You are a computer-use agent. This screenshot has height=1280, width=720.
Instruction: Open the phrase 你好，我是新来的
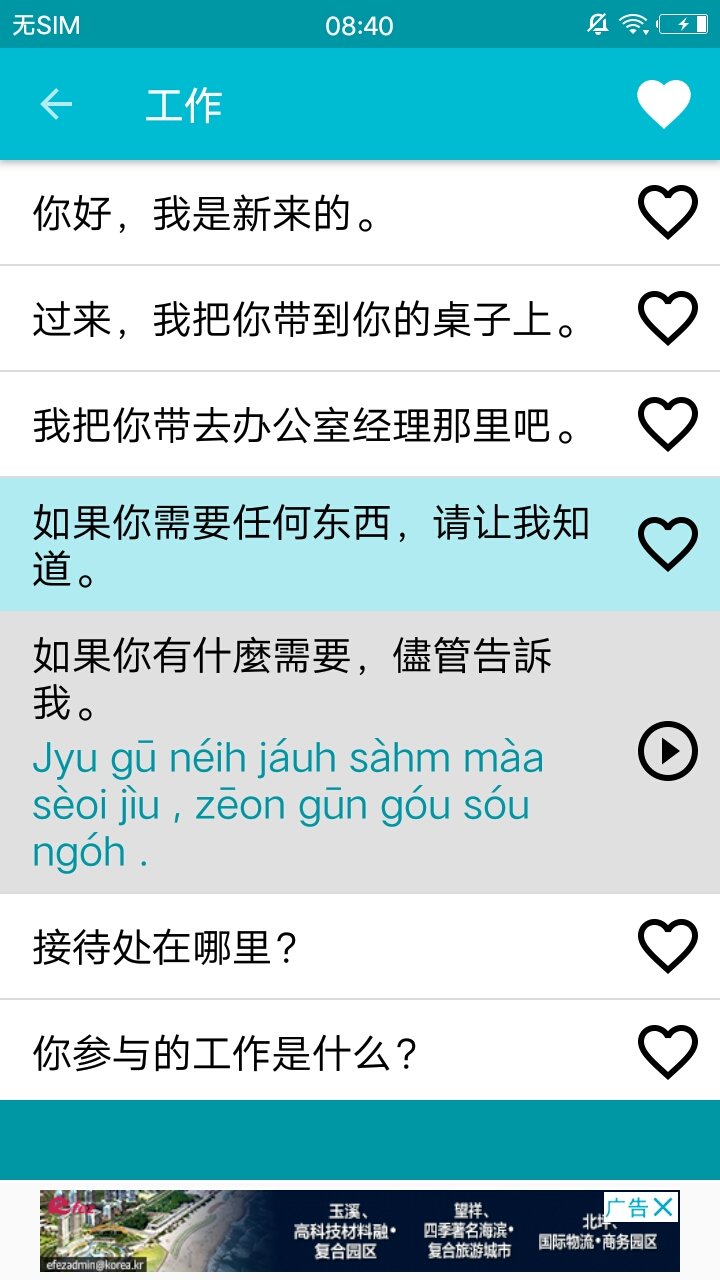pyautogui.click(x=300, y=213)
